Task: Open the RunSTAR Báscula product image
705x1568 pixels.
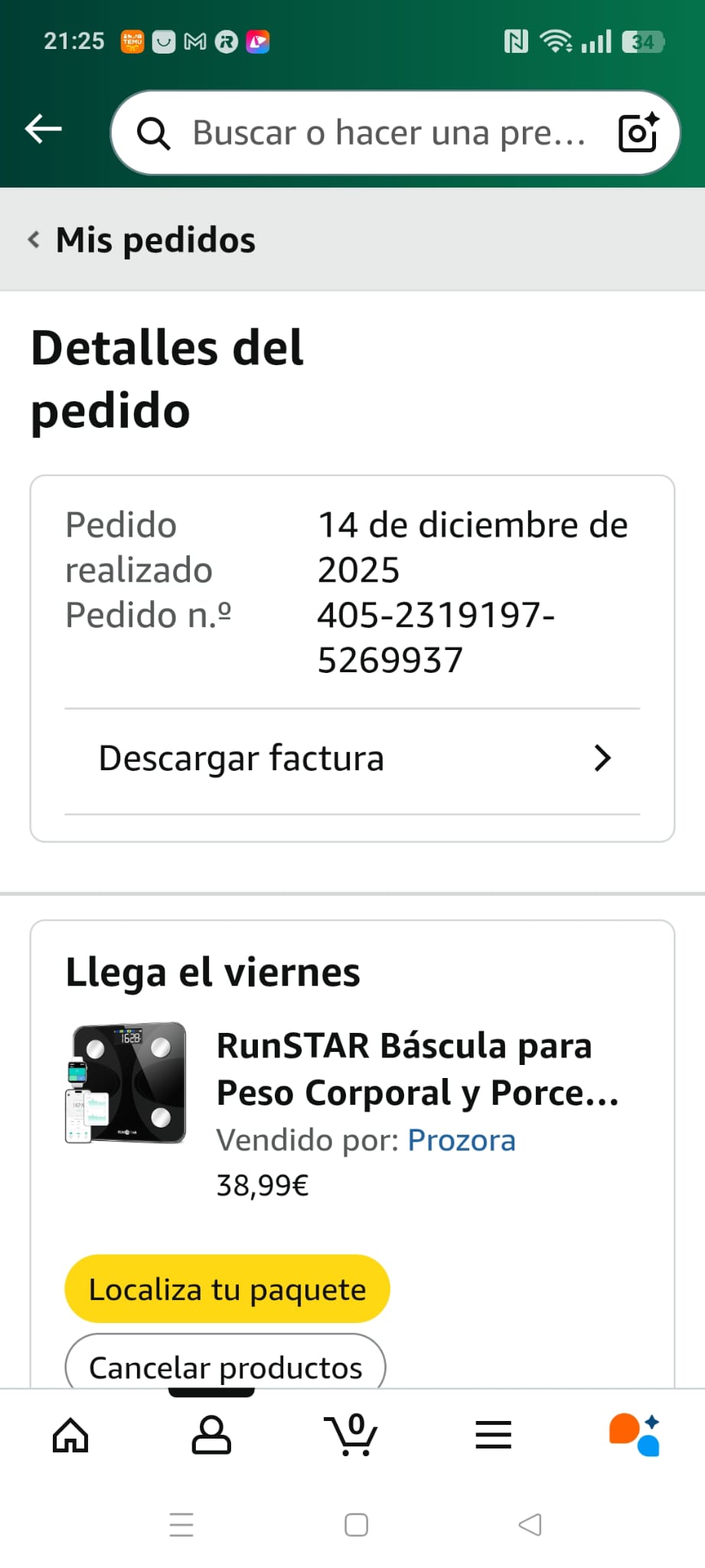Action: pyautogui.click(x=126, y=1083)
